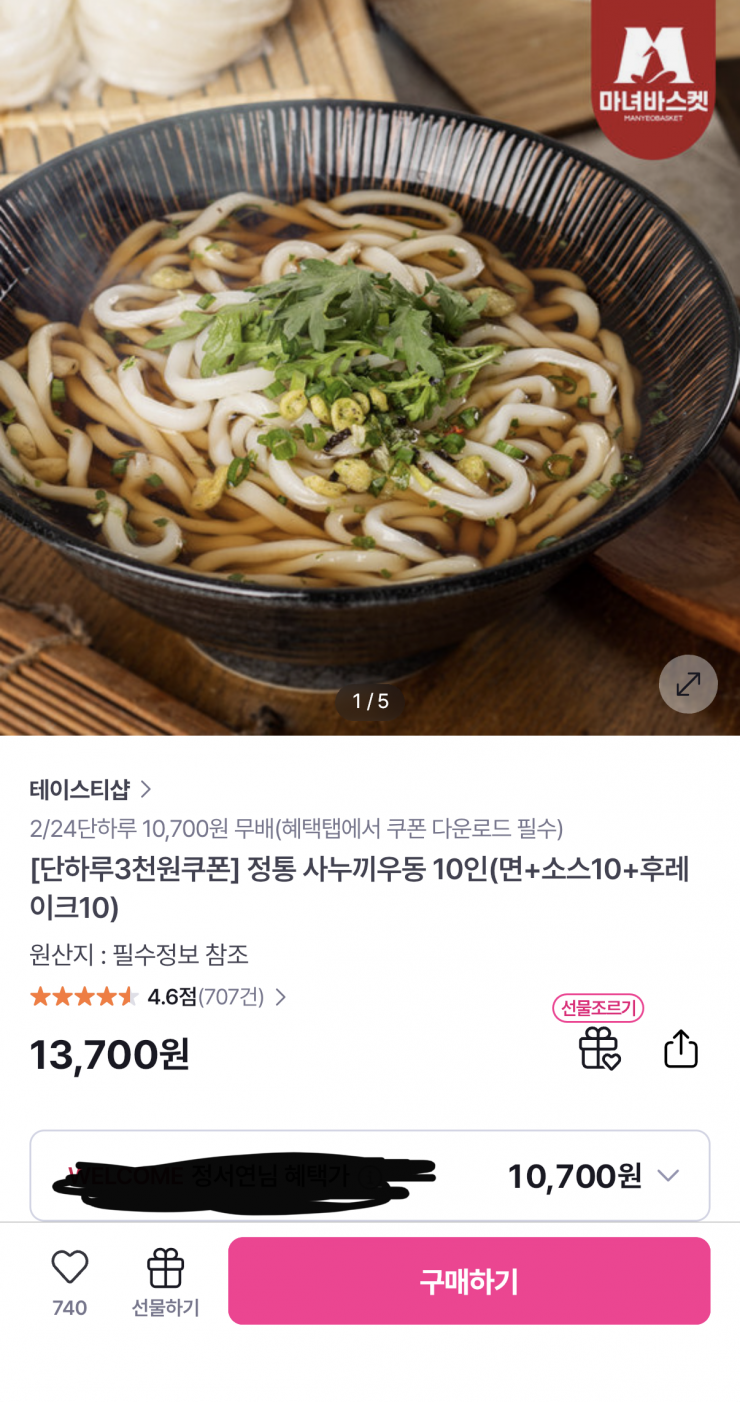The width and height of the screenshot is (740, 1402).
Task: Open the 테이스티샵 store page
Action: (x=90, y=789)
